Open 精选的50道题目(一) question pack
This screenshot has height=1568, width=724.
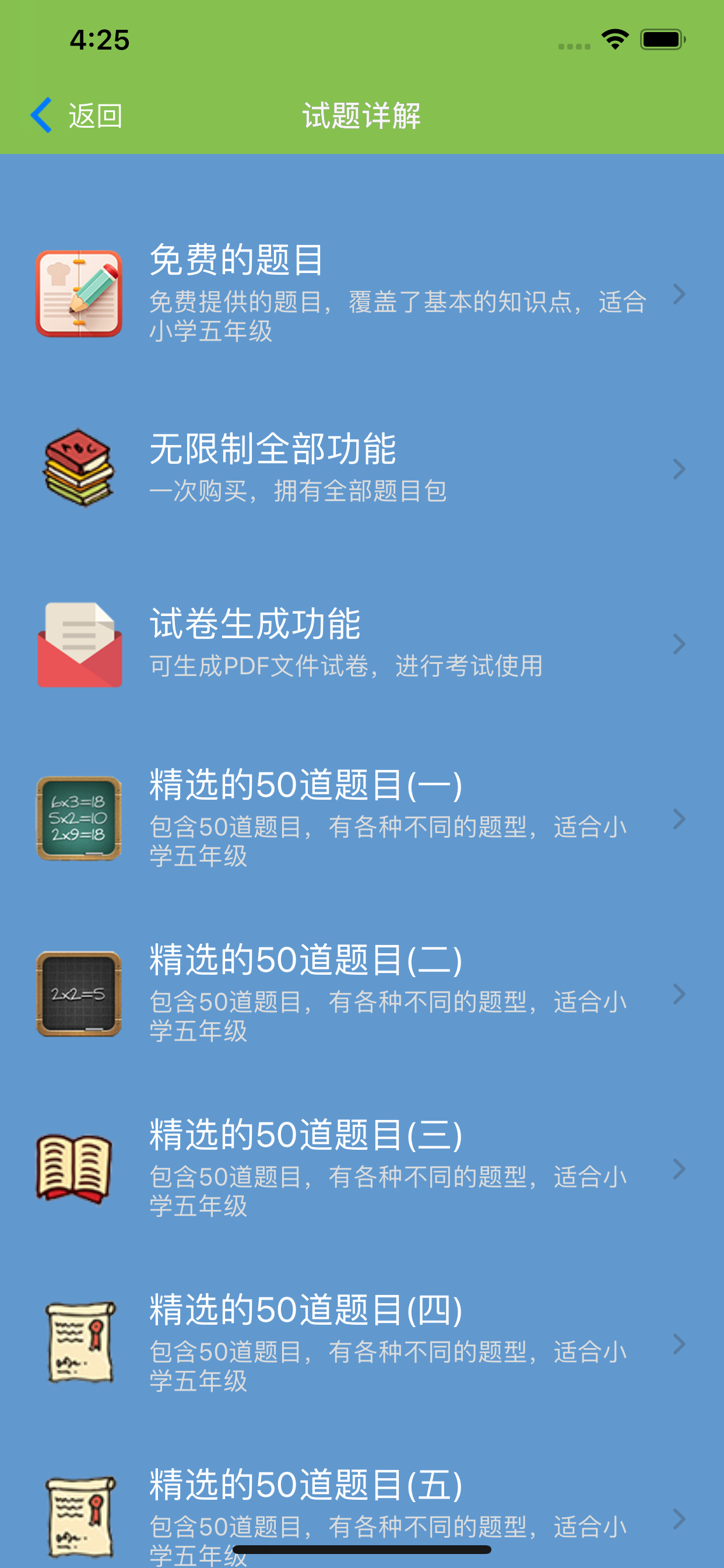(362, 818)
